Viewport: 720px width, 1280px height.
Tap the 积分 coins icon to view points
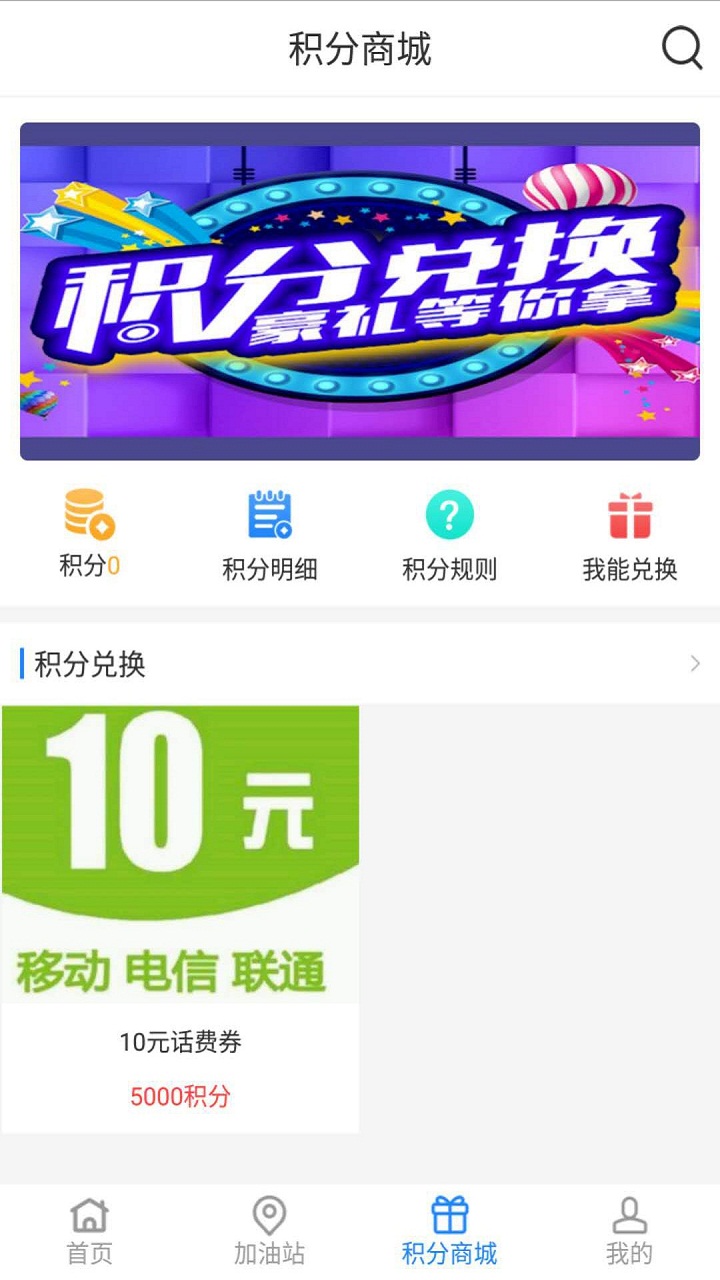(88, 515)
